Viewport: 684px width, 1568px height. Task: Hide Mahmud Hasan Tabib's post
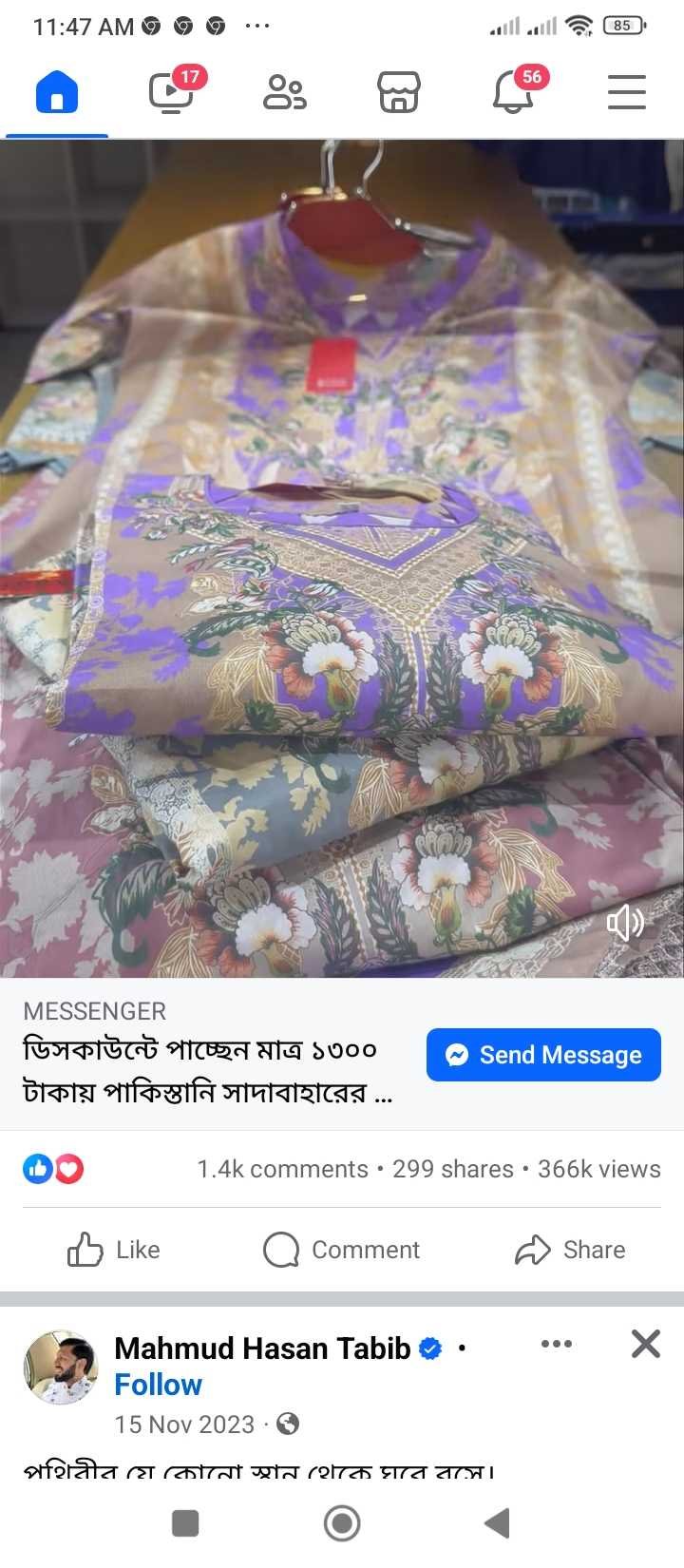(645, 1344)
